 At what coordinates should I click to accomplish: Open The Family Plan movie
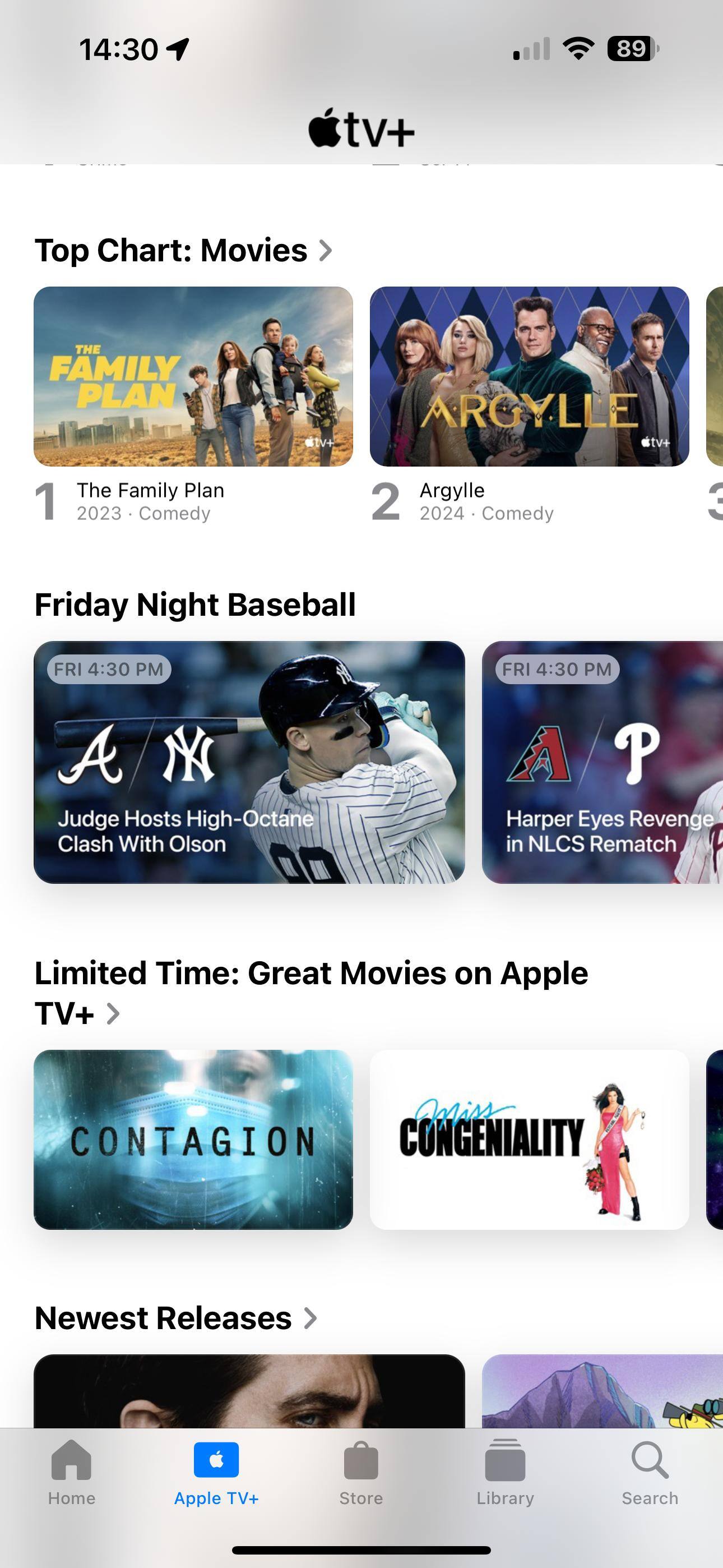193,377
